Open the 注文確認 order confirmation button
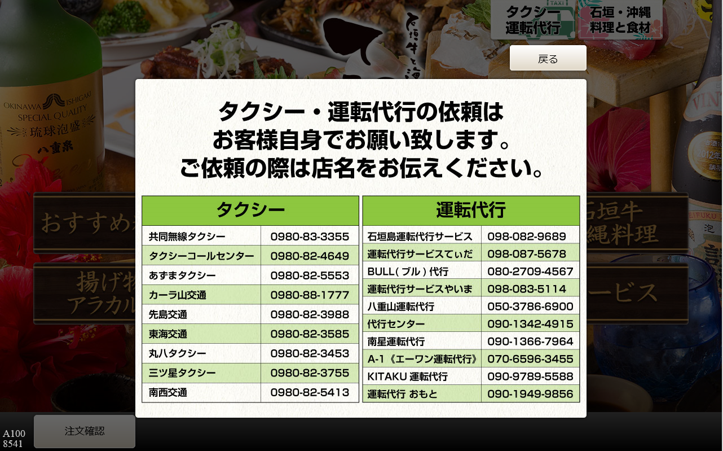 click(85, 431)
